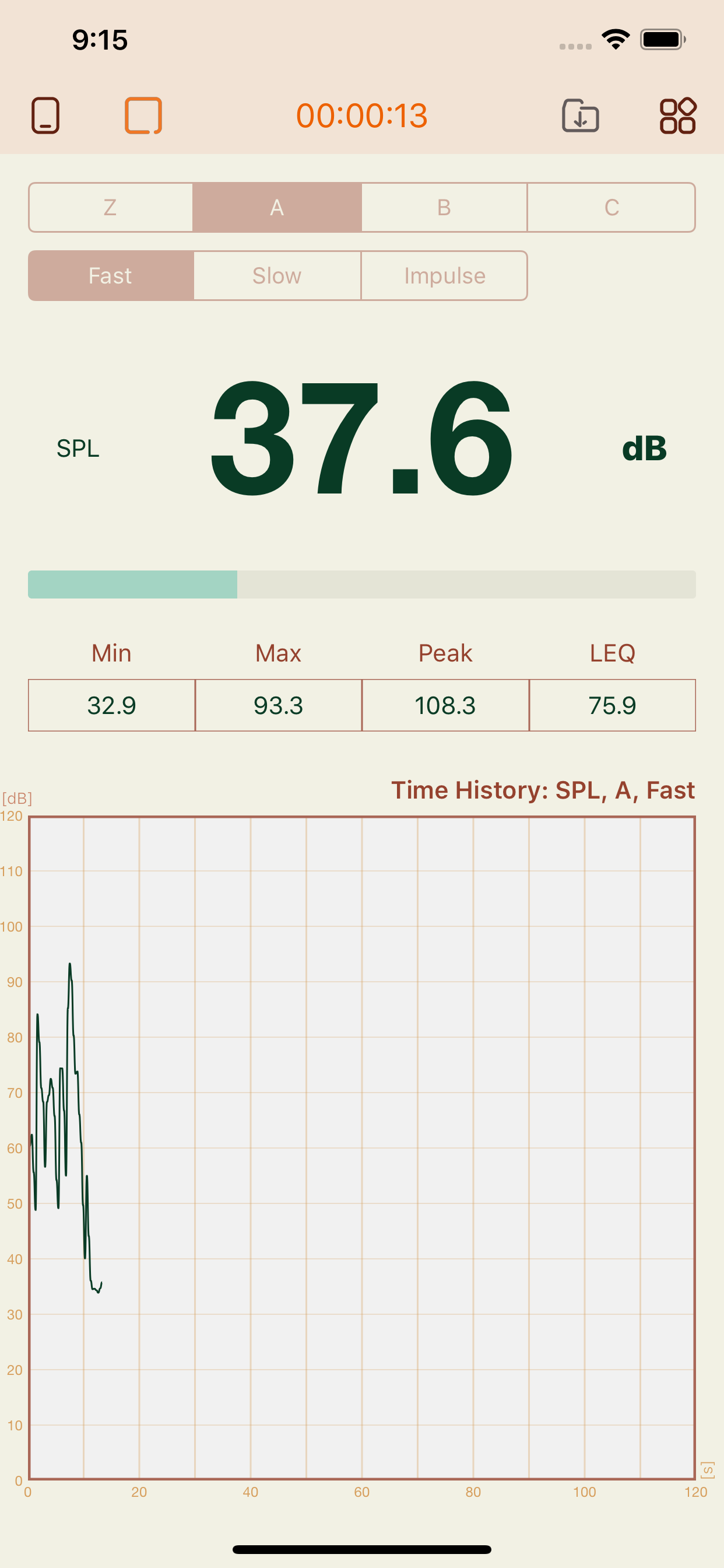Screen dimensions: 724x1568
Task: Choose Fast time response
Action: tap(111, 276)
